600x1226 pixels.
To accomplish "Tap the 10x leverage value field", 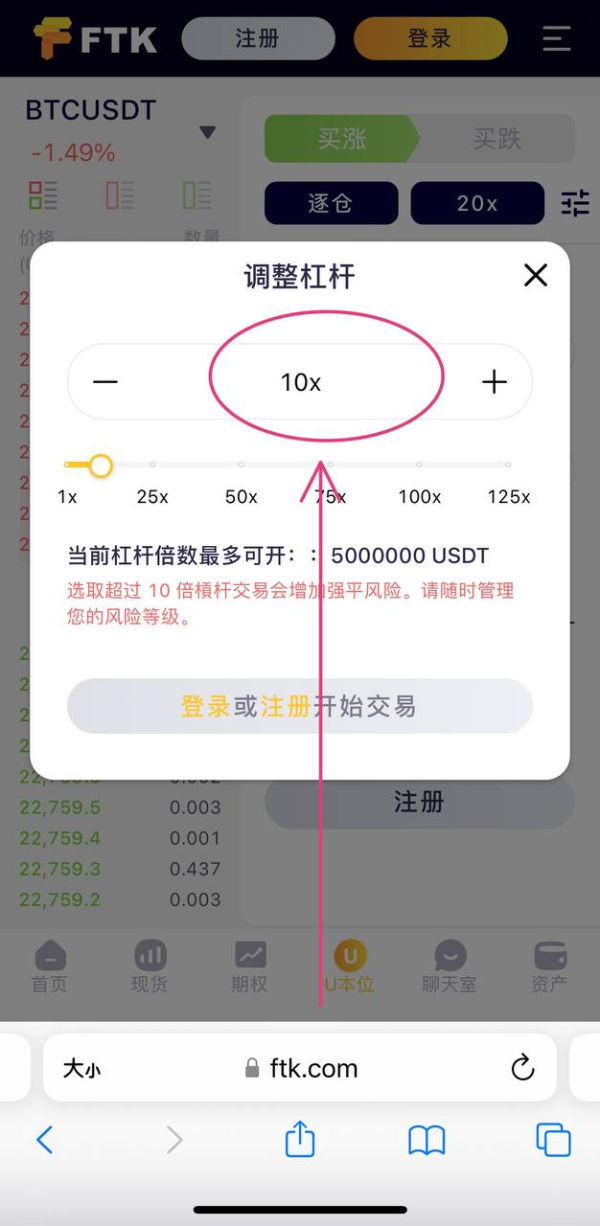I will click(x=300, y=382).
